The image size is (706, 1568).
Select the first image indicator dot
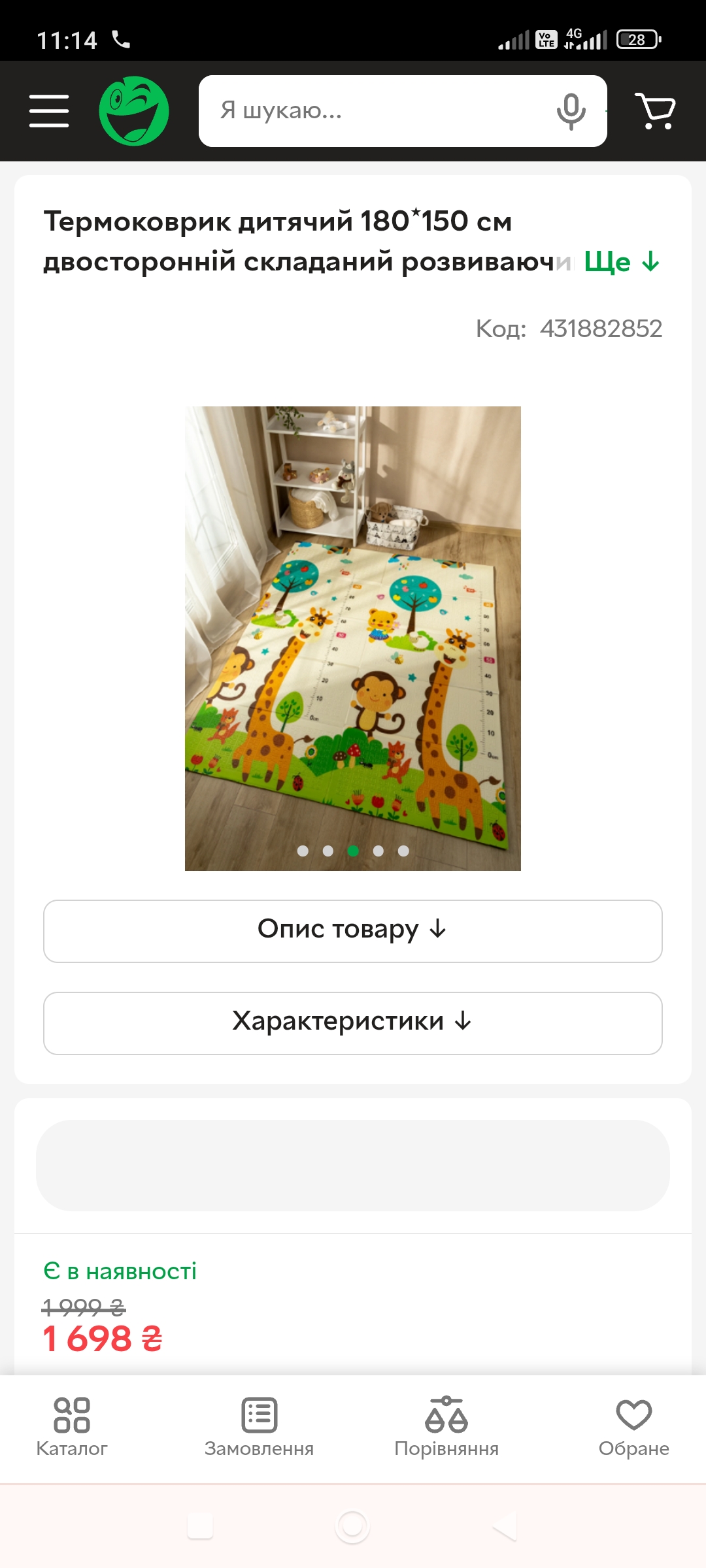click(x=303, y=851)
